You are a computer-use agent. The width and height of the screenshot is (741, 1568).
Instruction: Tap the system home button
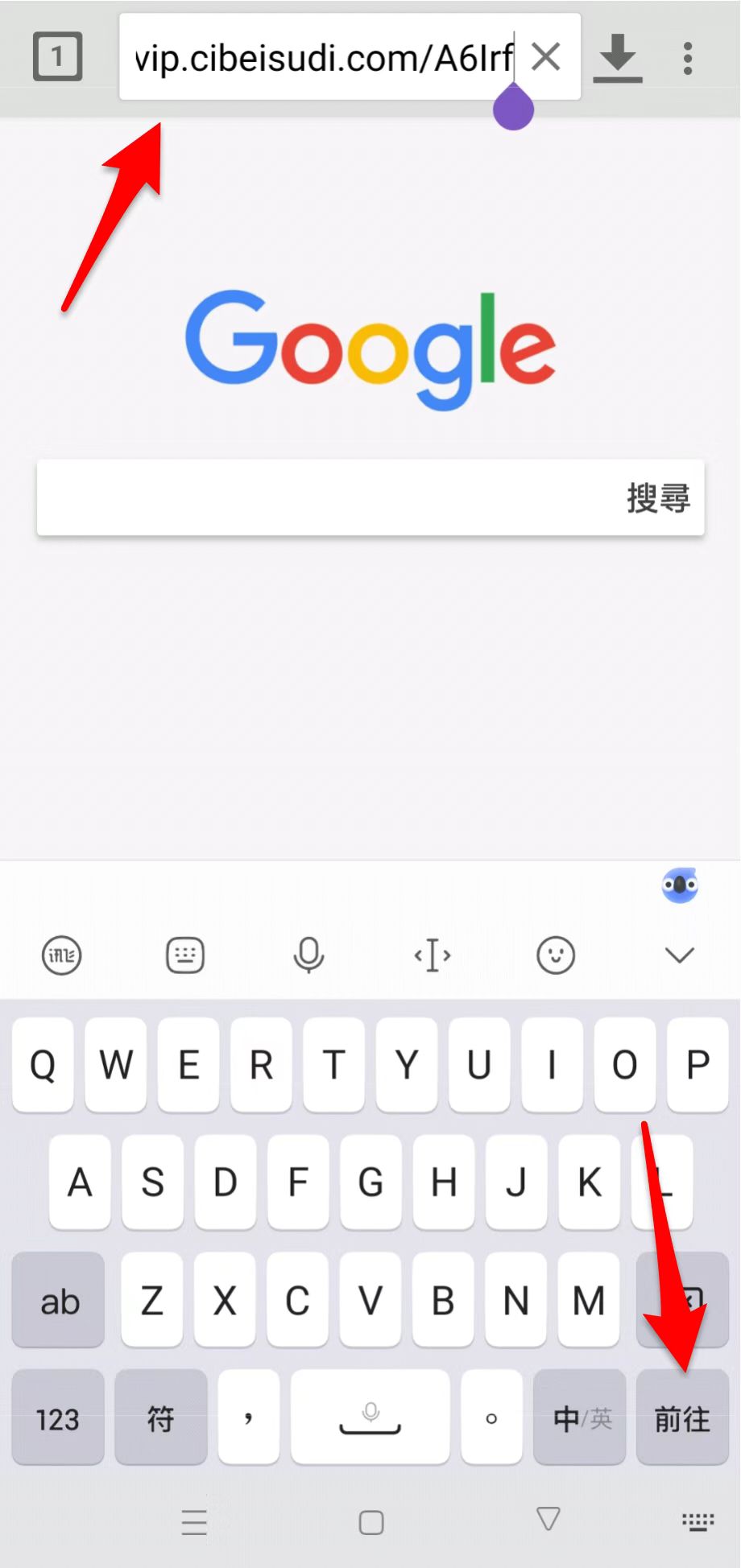coord(371,1522)
